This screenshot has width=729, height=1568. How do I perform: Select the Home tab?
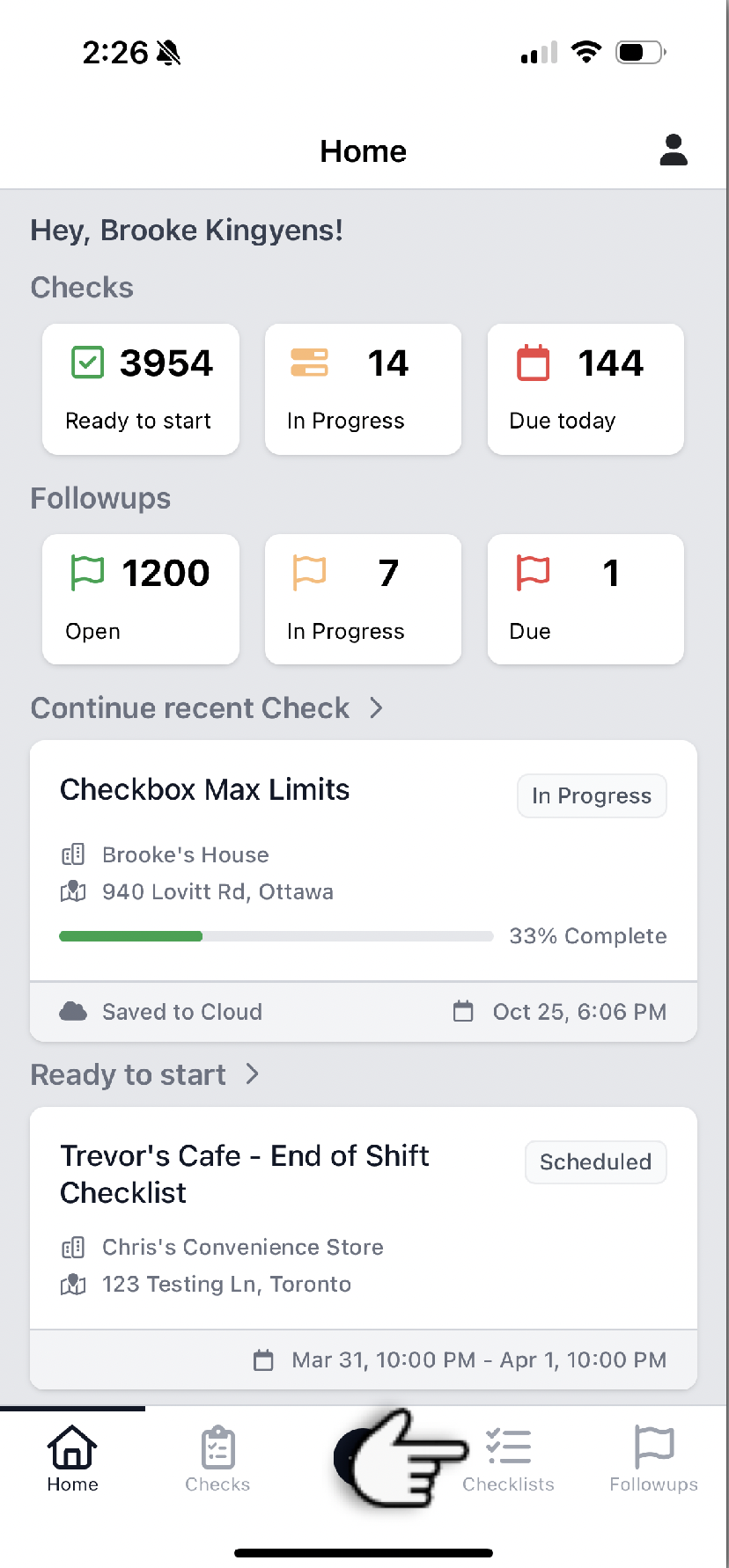(x=72, y=1461)
